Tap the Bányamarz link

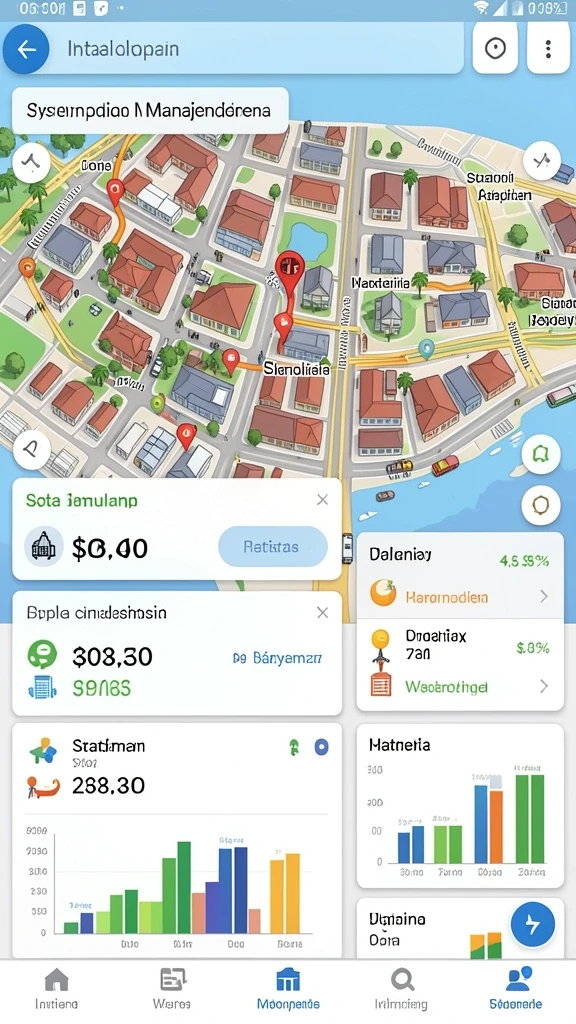point(278,658)
